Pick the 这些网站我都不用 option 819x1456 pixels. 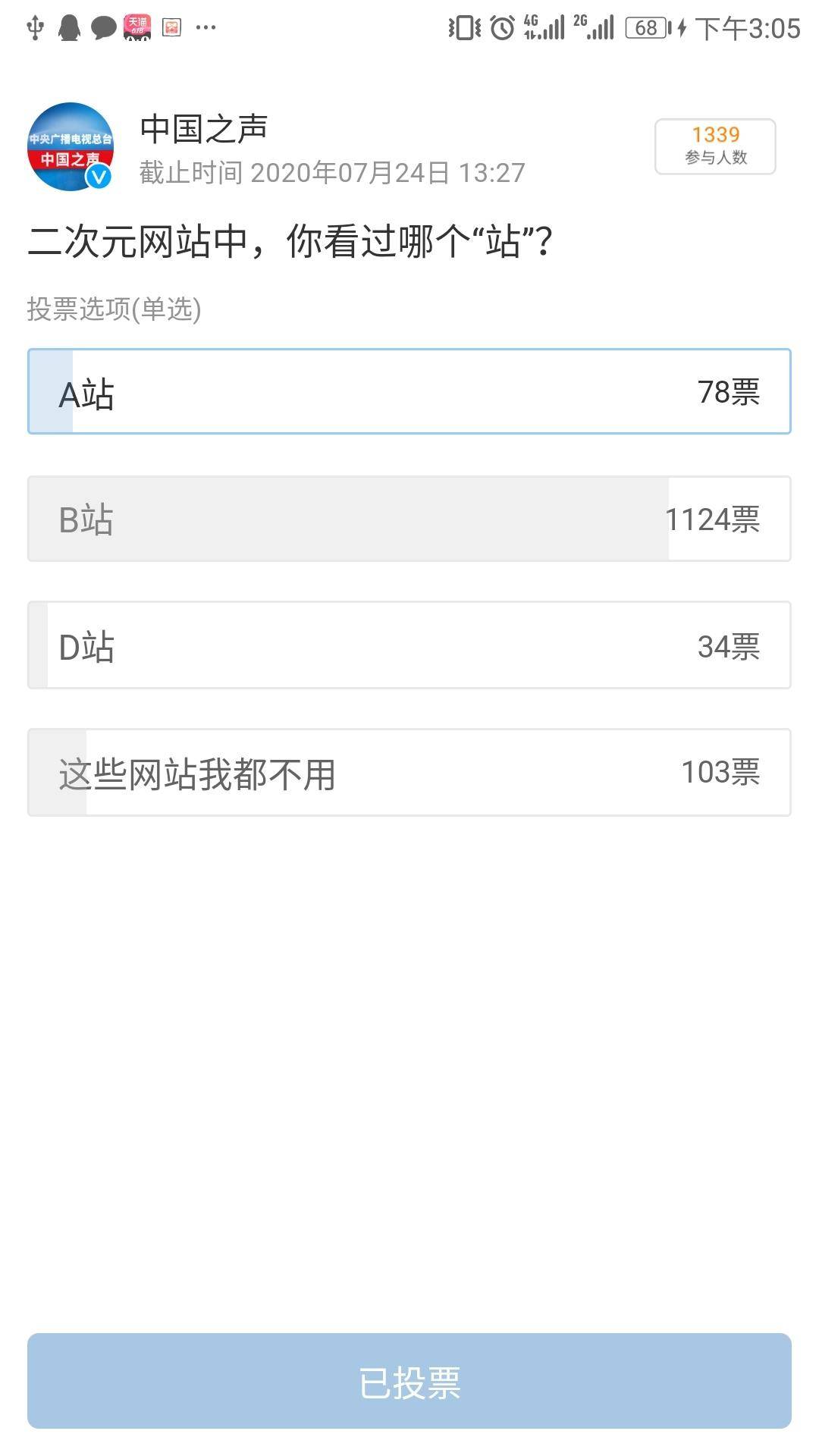tap(409, 772)
